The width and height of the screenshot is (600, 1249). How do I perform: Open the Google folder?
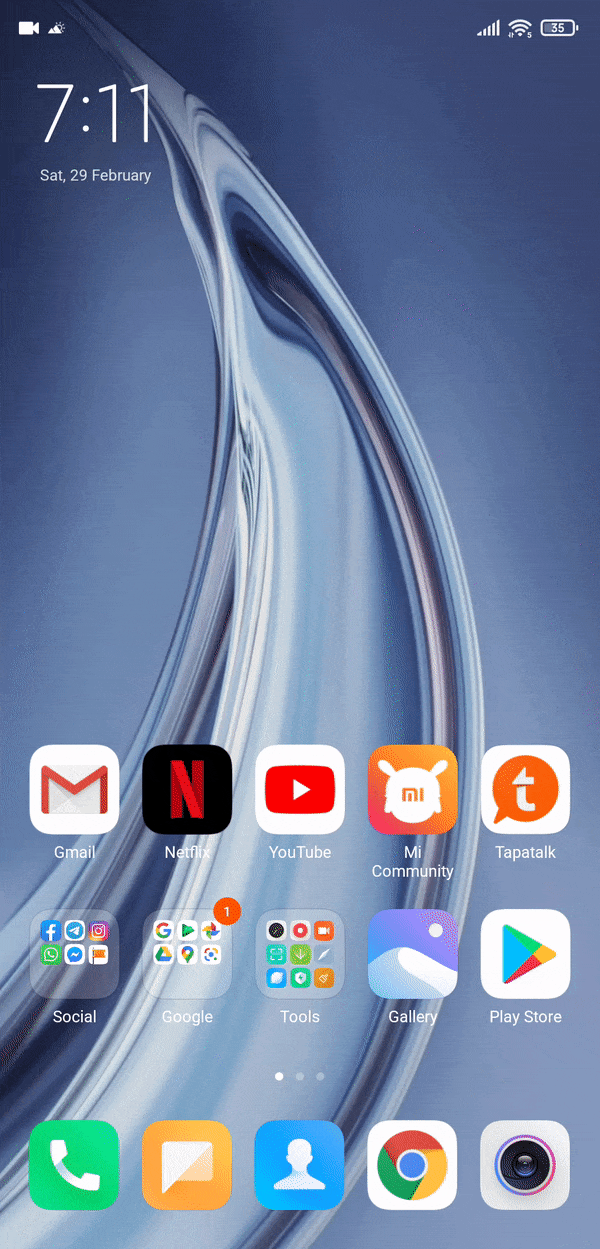click(x=187, y=954)
